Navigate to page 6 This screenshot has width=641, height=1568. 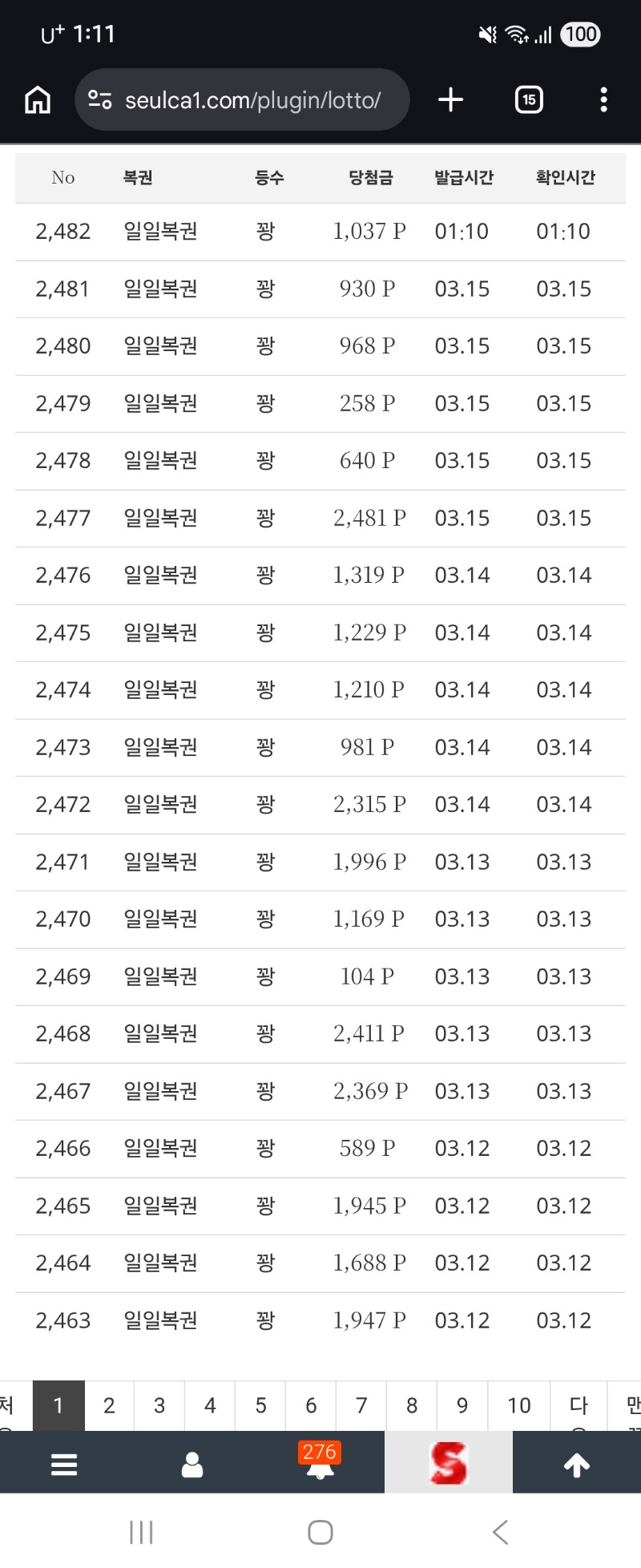311,1405
